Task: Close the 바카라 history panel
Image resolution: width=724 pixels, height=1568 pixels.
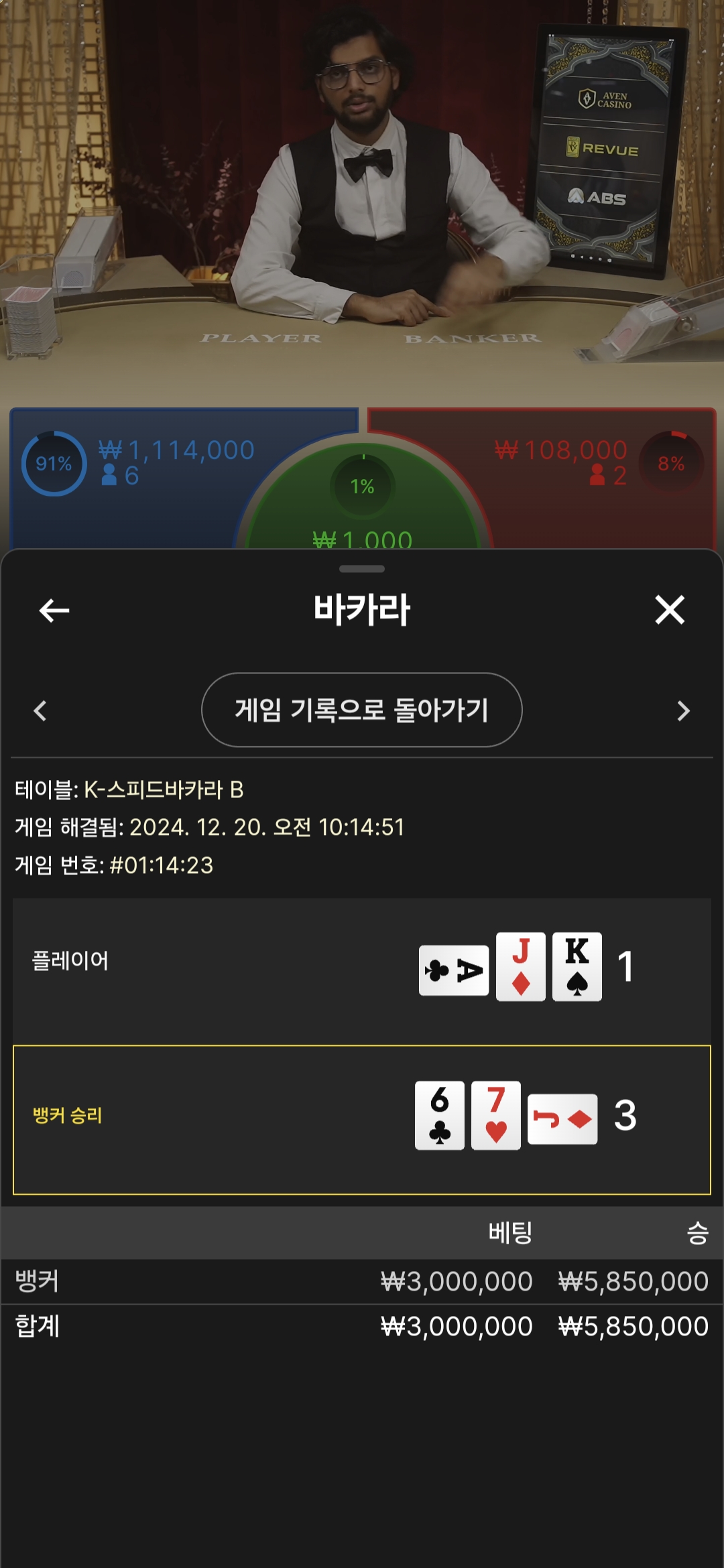Action: [669, 610]
